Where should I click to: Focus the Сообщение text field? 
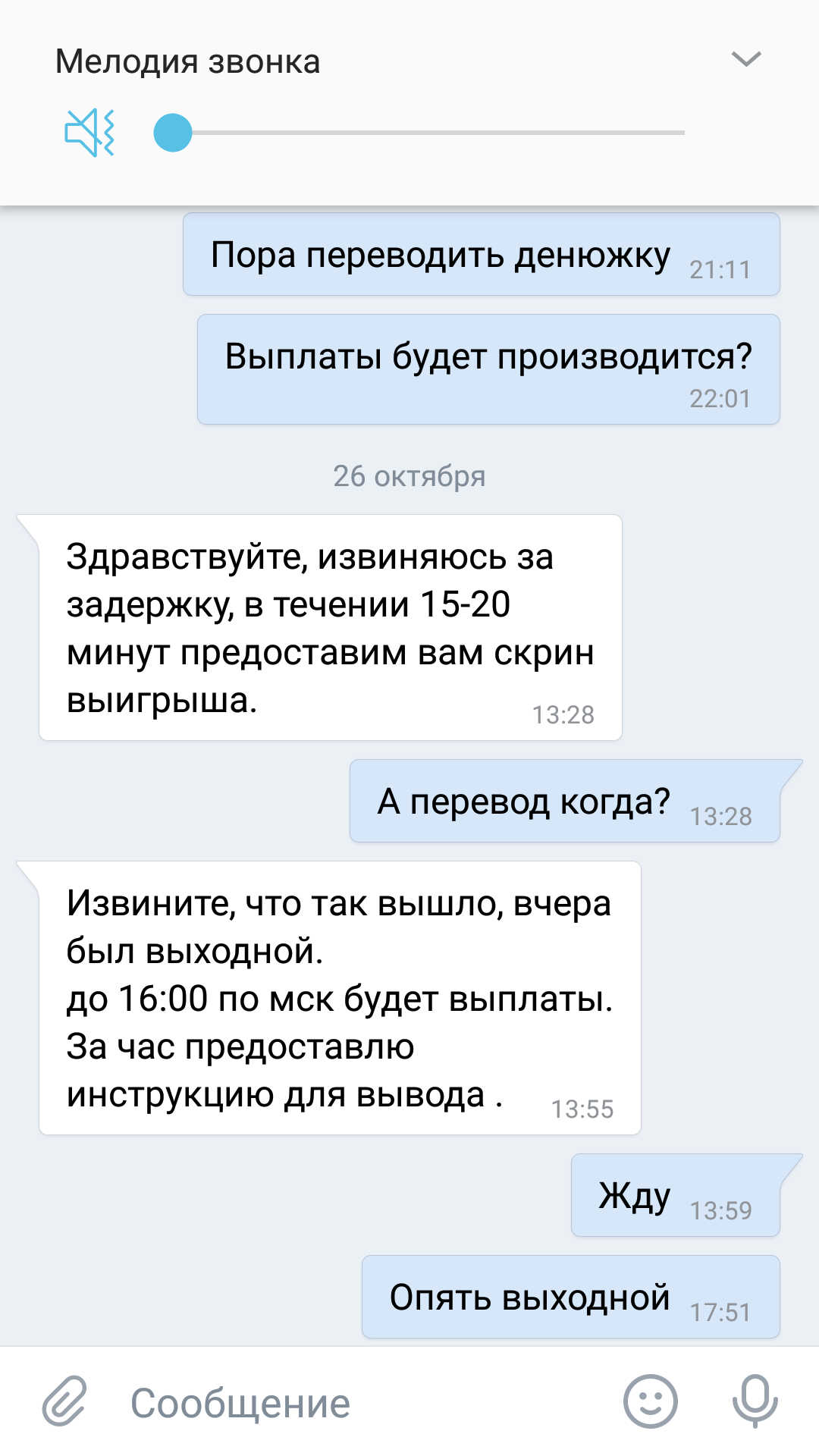coord(364,1403)
